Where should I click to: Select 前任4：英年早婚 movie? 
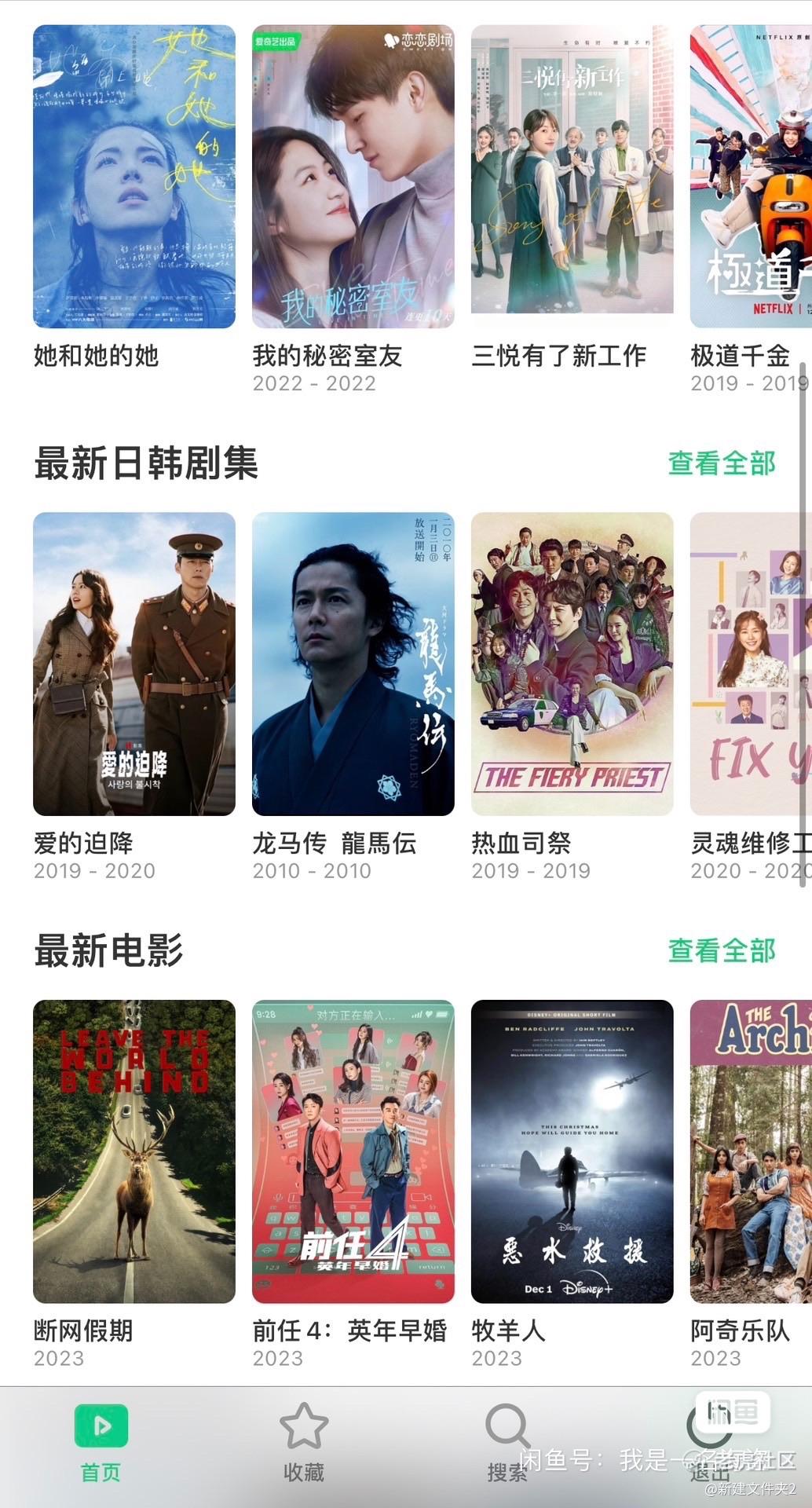[353, 1151]
